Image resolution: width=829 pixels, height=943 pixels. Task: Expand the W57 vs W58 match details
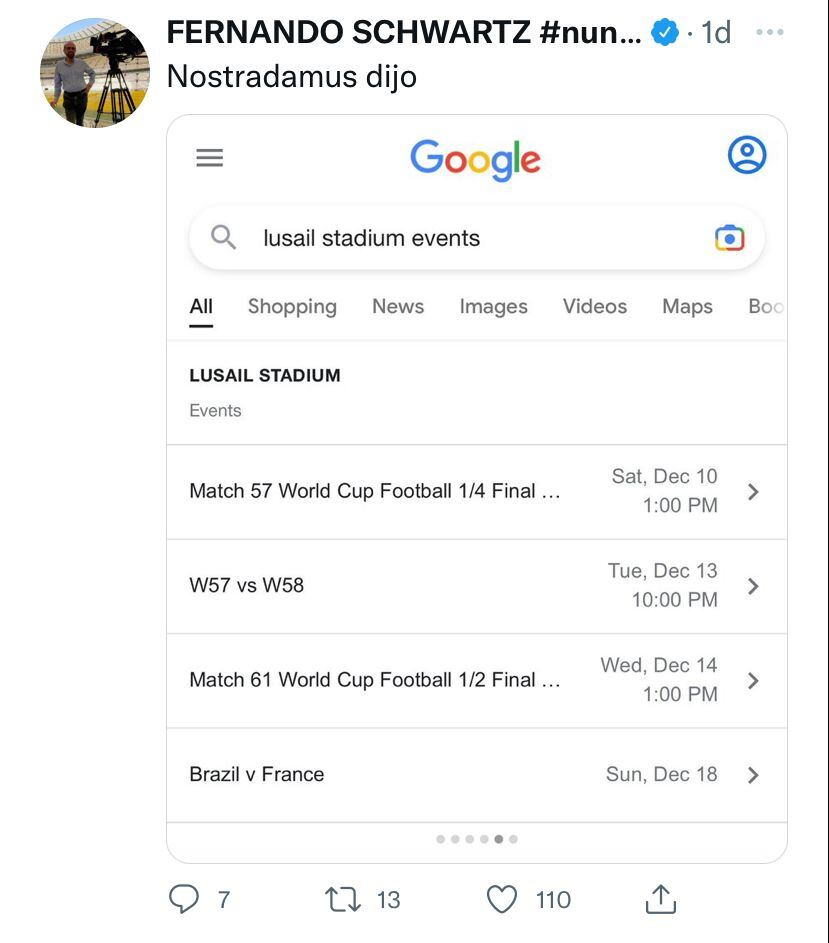[x=753, y=587]
